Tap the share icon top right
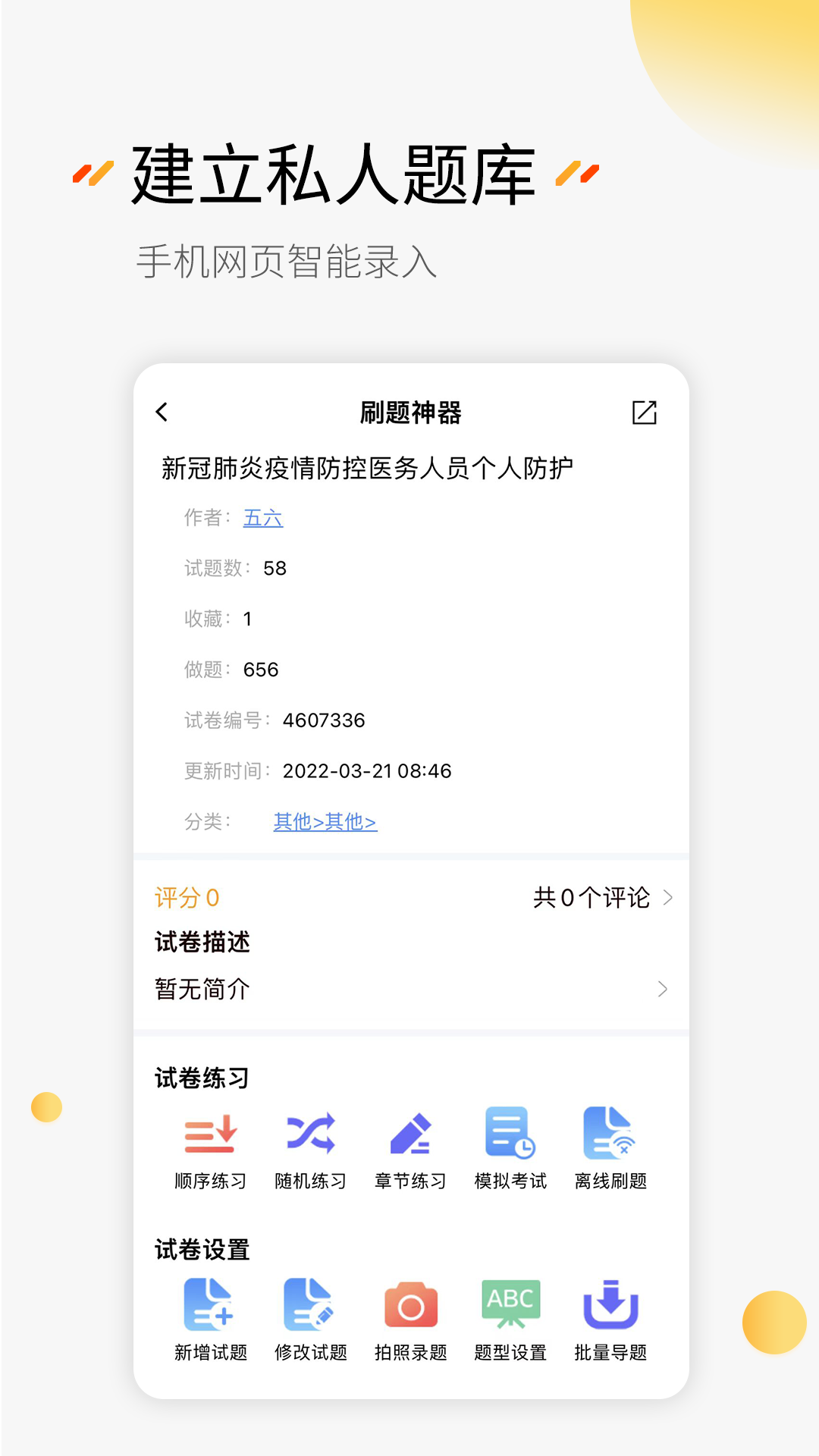 click(x=644, y=413)
